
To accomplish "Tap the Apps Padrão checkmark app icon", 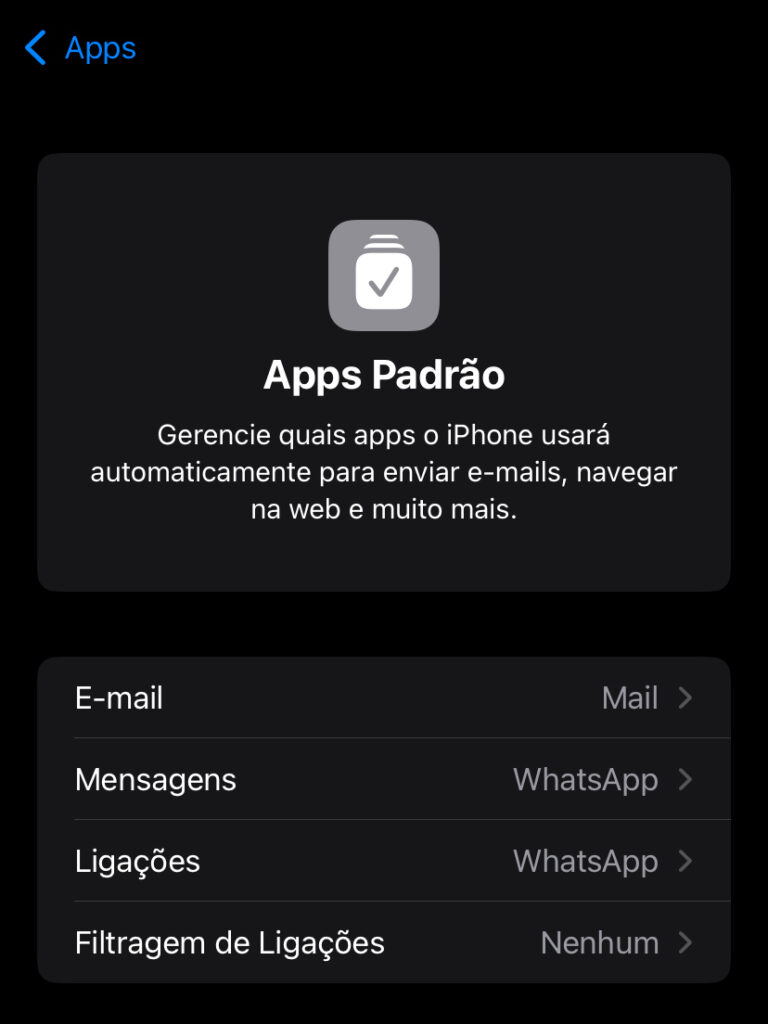I will coord(384,276).
